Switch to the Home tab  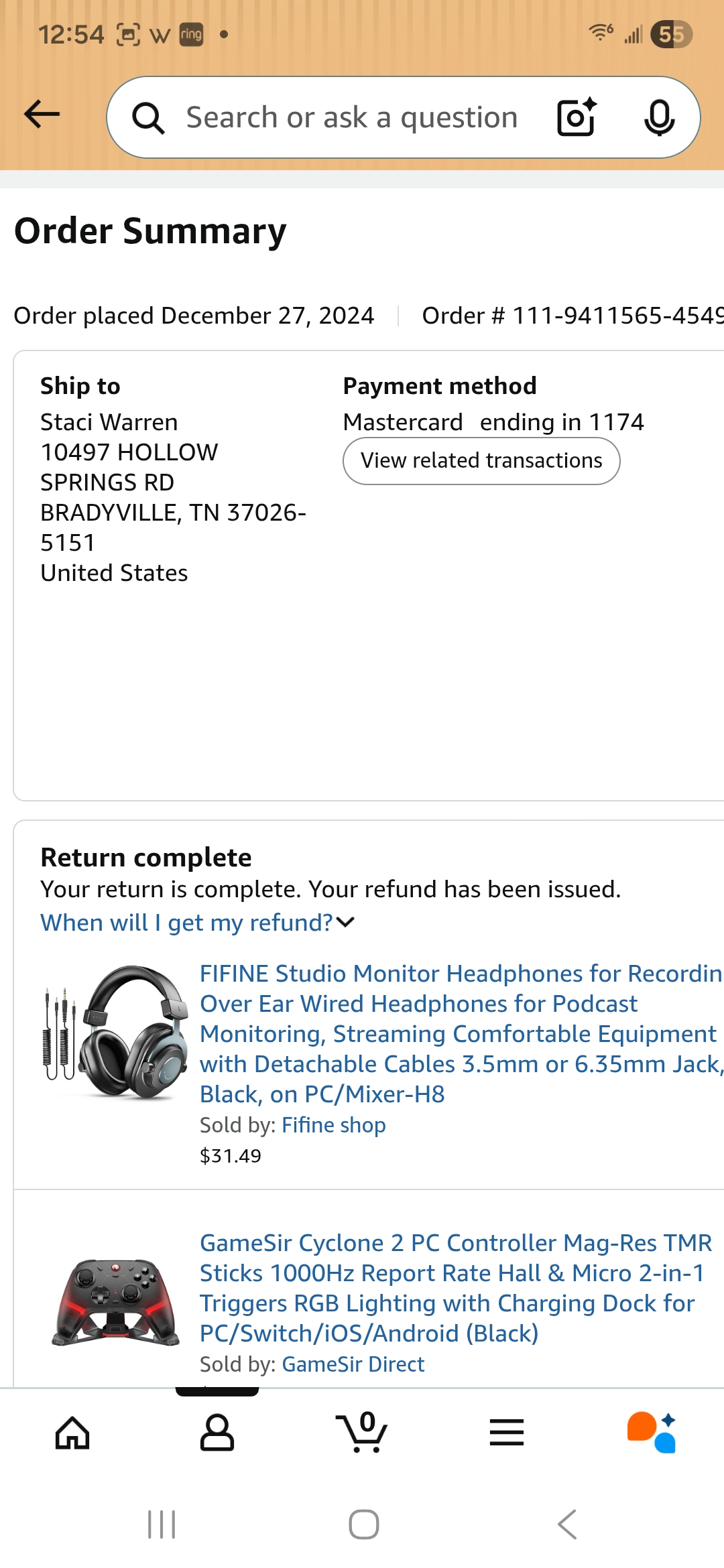click(x=72, y=1433)
